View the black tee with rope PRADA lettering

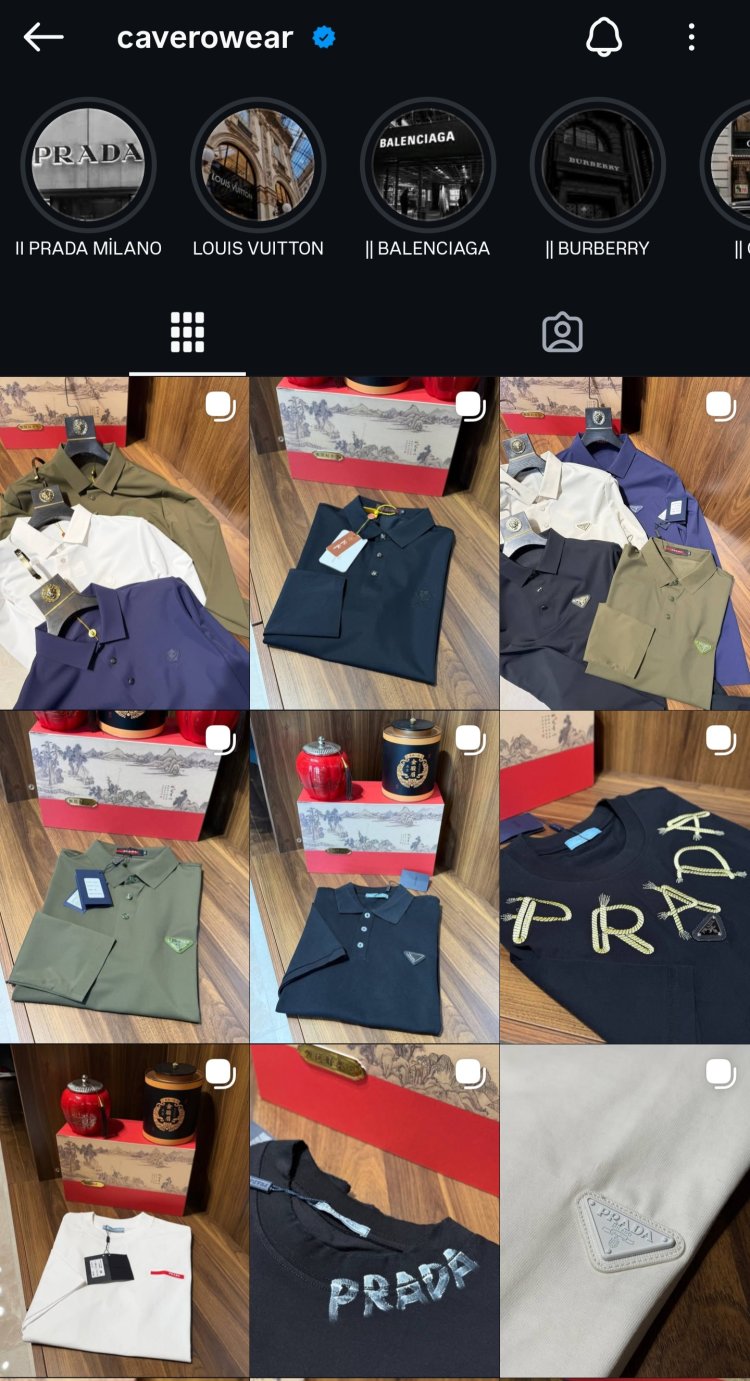point(625,877)
